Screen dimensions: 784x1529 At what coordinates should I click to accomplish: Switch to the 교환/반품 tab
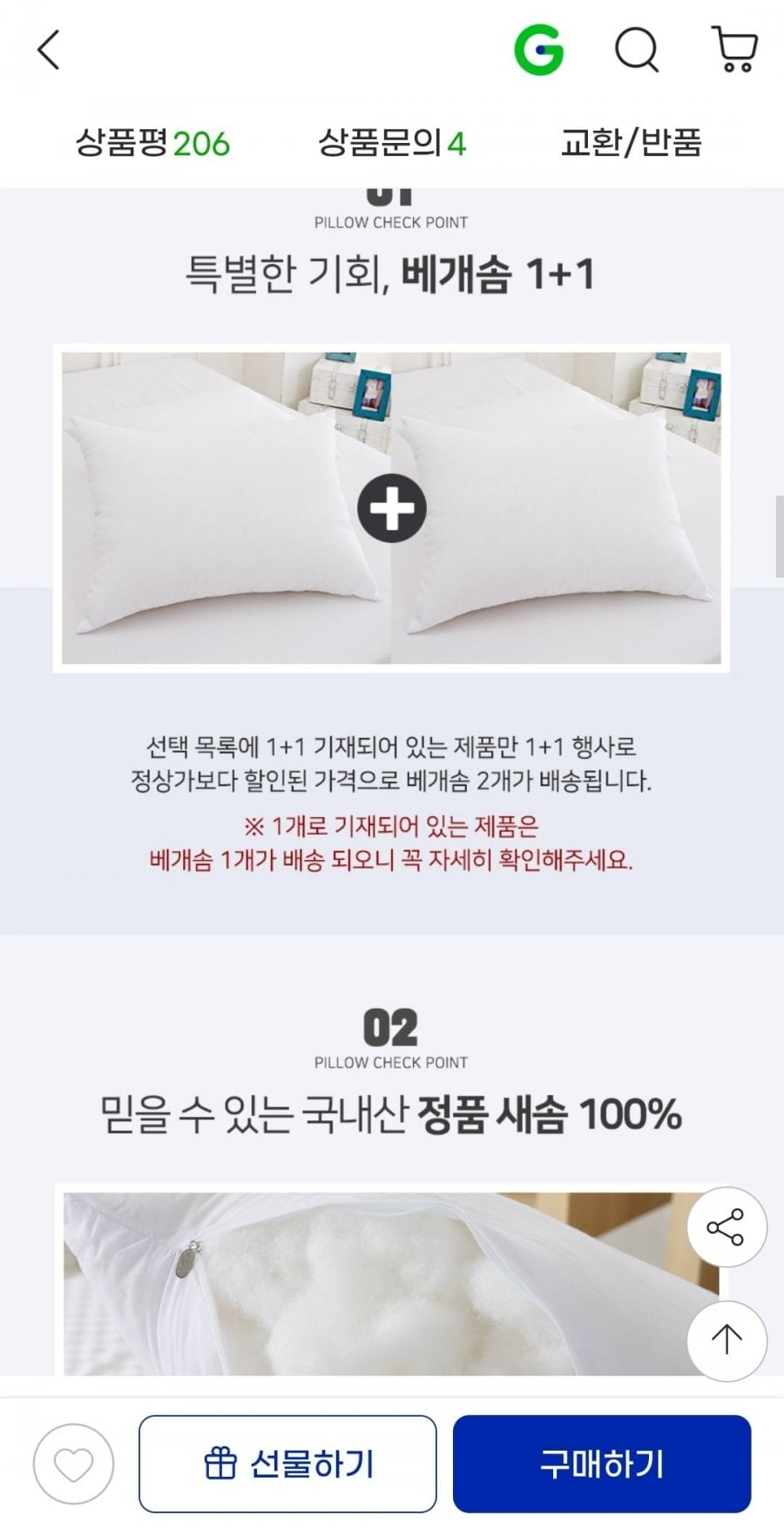pos(631,142)
